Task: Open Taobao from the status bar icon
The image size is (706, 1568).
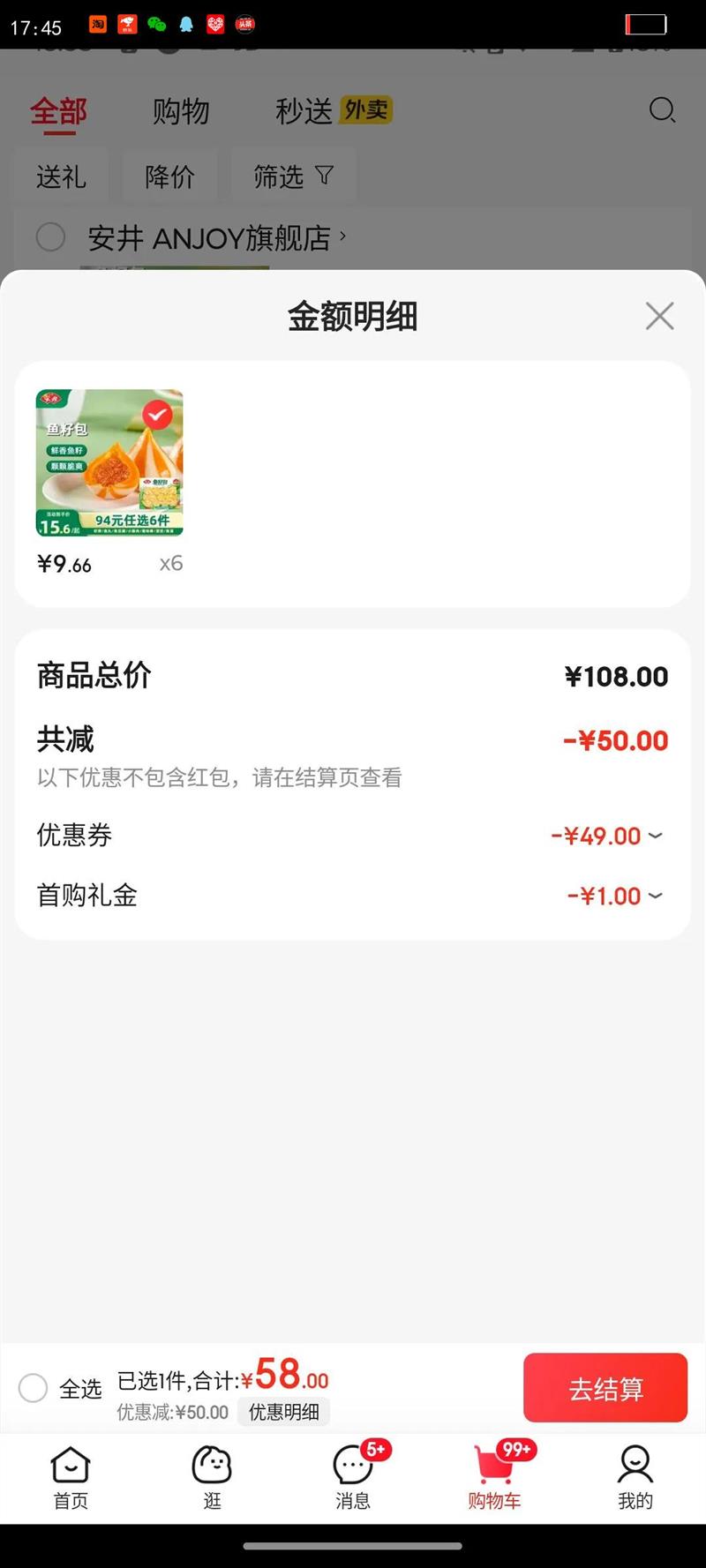Action: tap(97, 24)
